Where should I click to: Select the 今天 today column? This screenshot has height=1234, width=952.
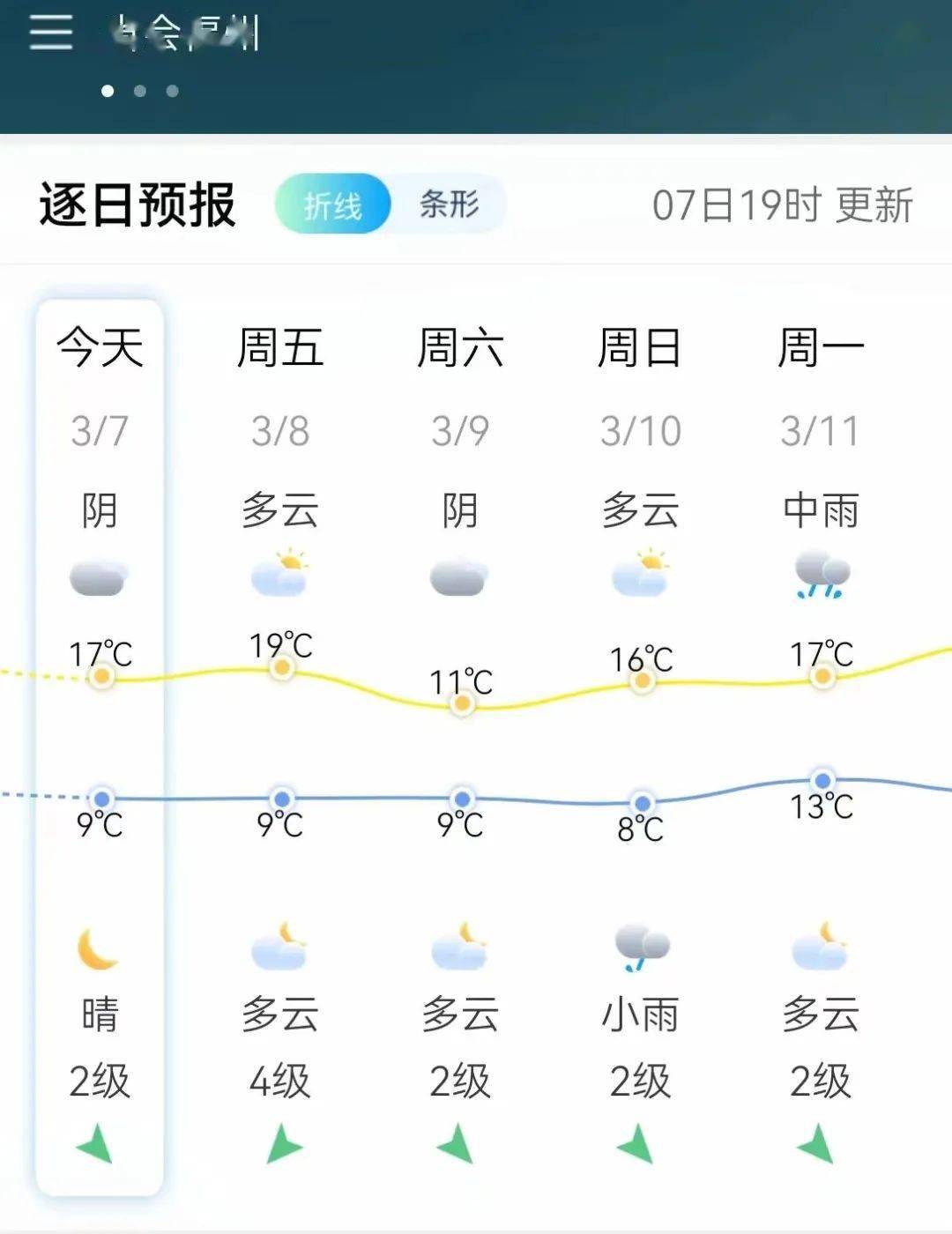100,346
